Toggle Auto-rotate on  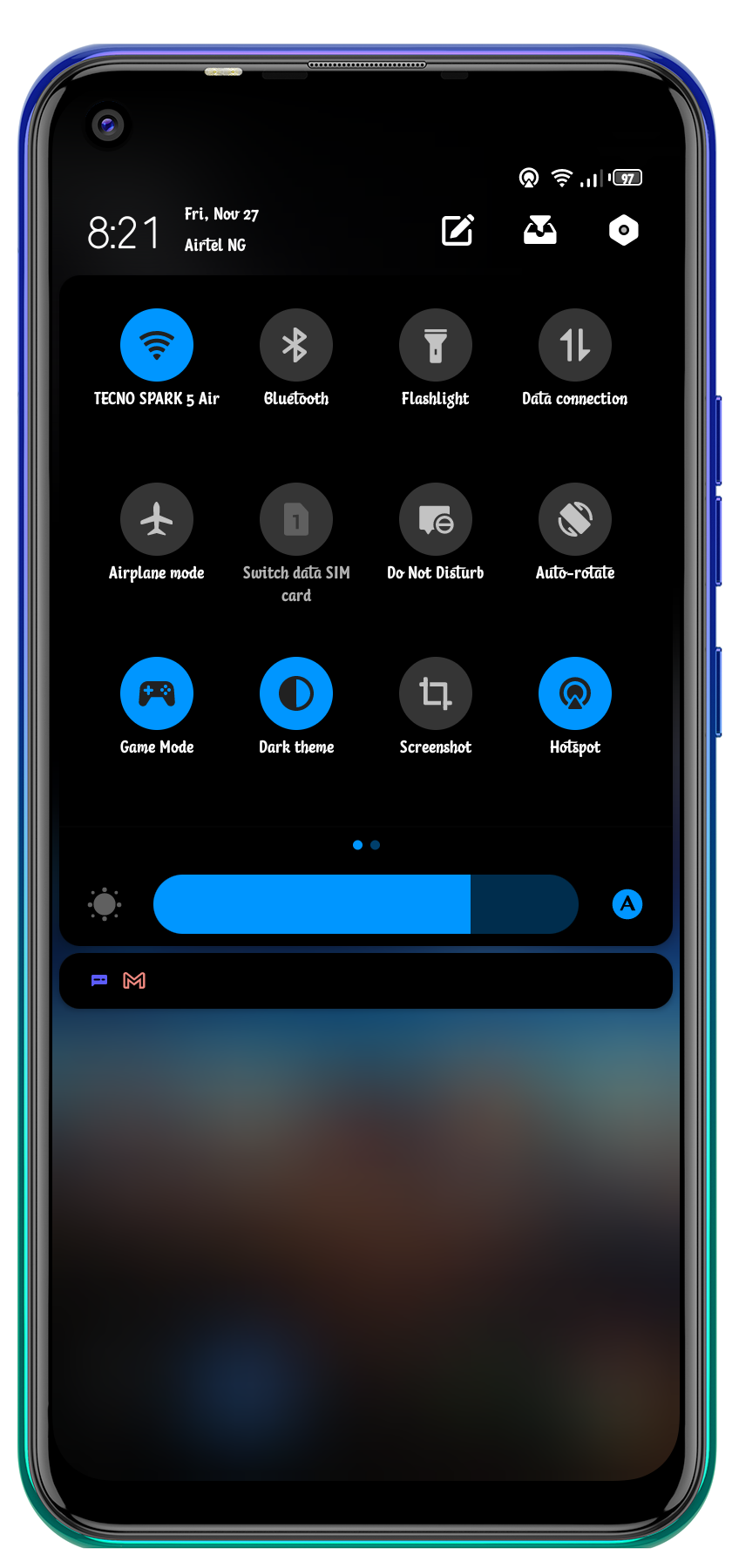[575, 519]
